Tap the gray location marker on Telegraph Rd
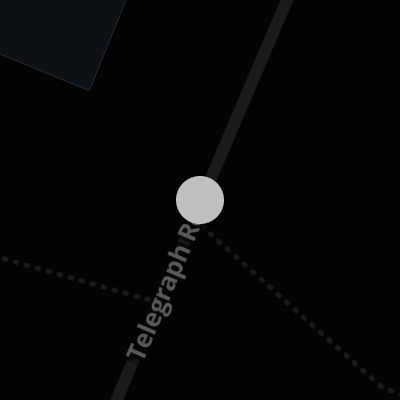The height and width of the screenshot is (400, 400). tap(200, 200)
